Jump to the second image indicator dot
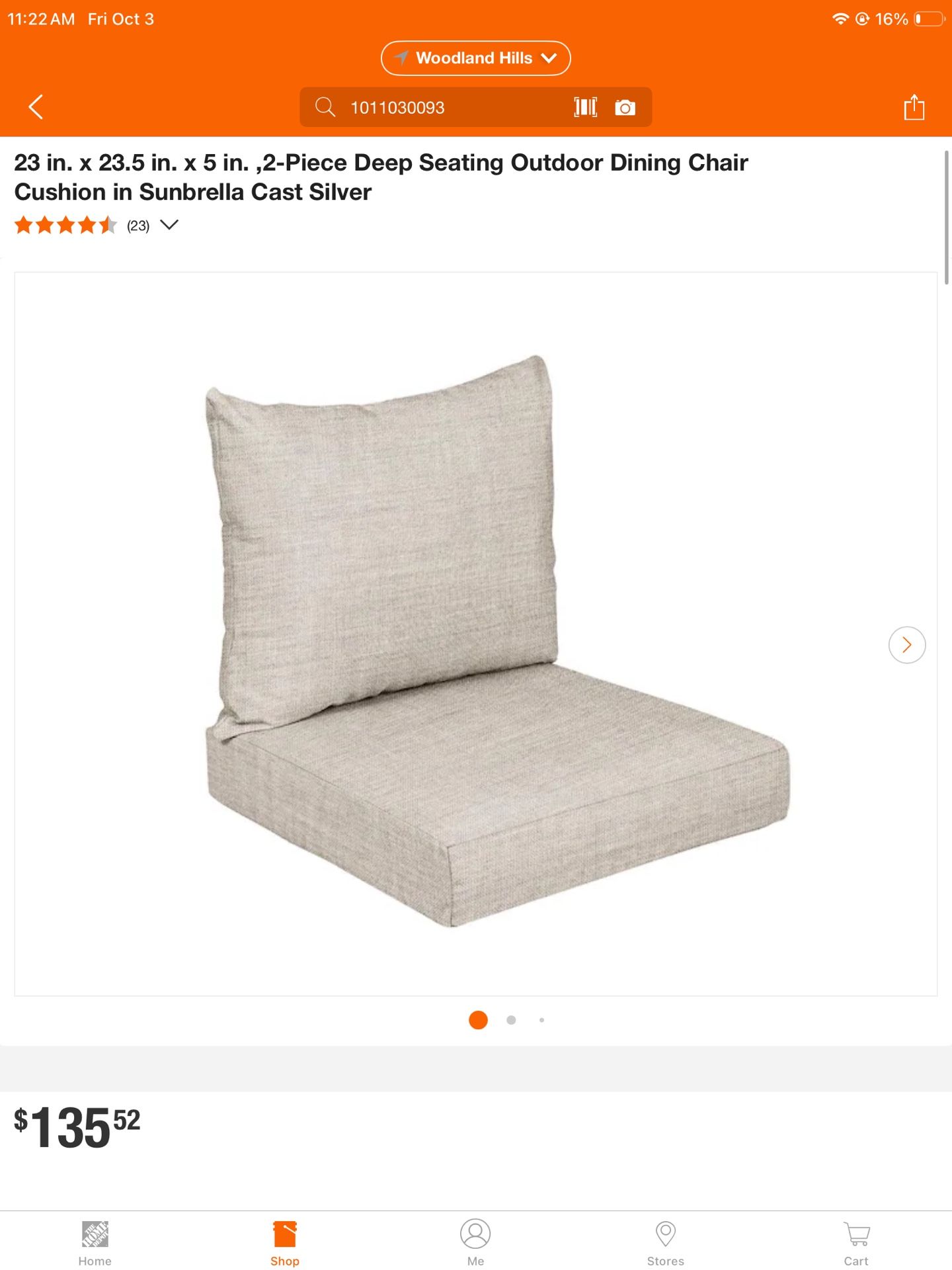The image size is (952, 1270). (511, 1020)
